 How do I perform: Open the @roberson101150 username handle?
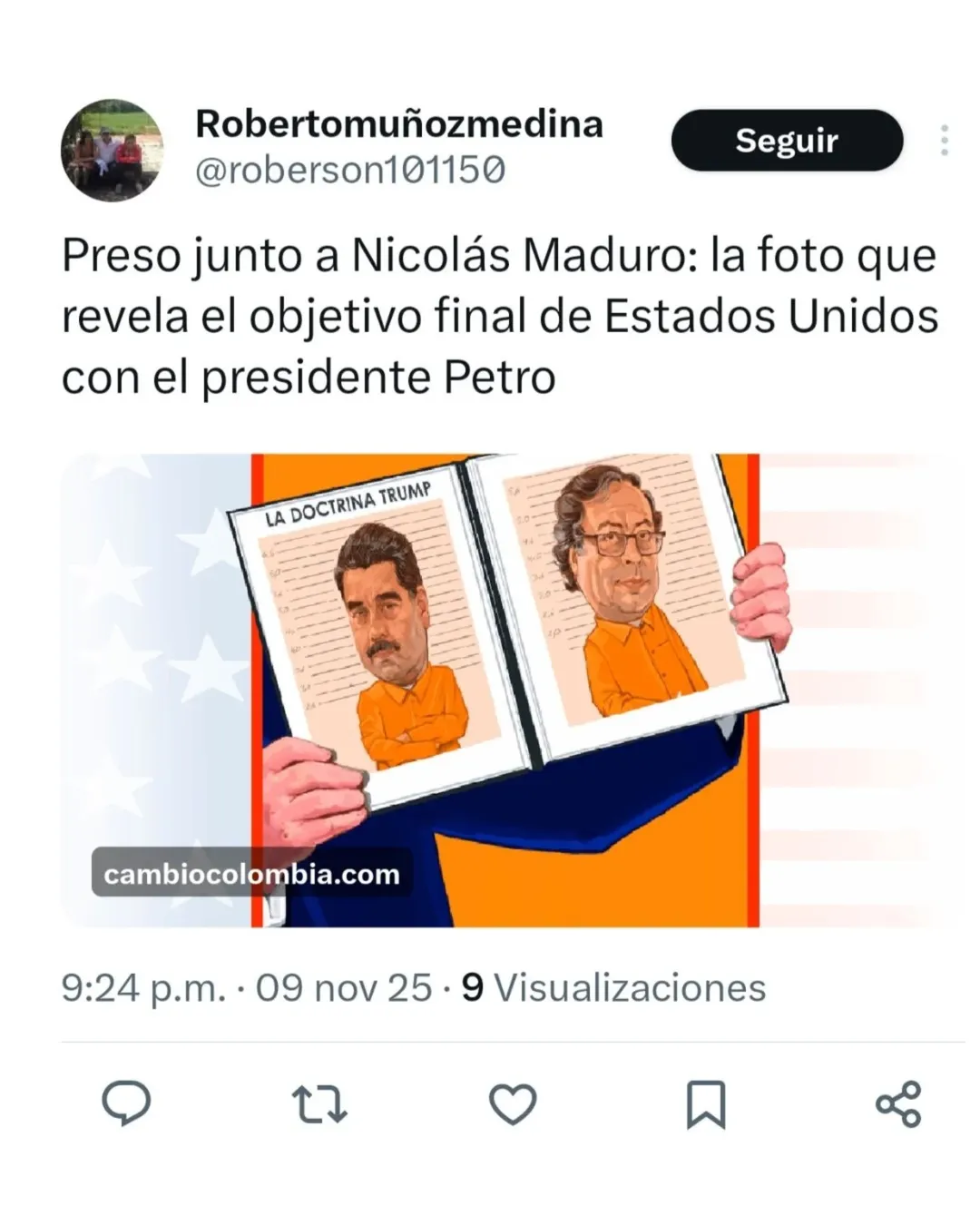[x=350, y=170]
